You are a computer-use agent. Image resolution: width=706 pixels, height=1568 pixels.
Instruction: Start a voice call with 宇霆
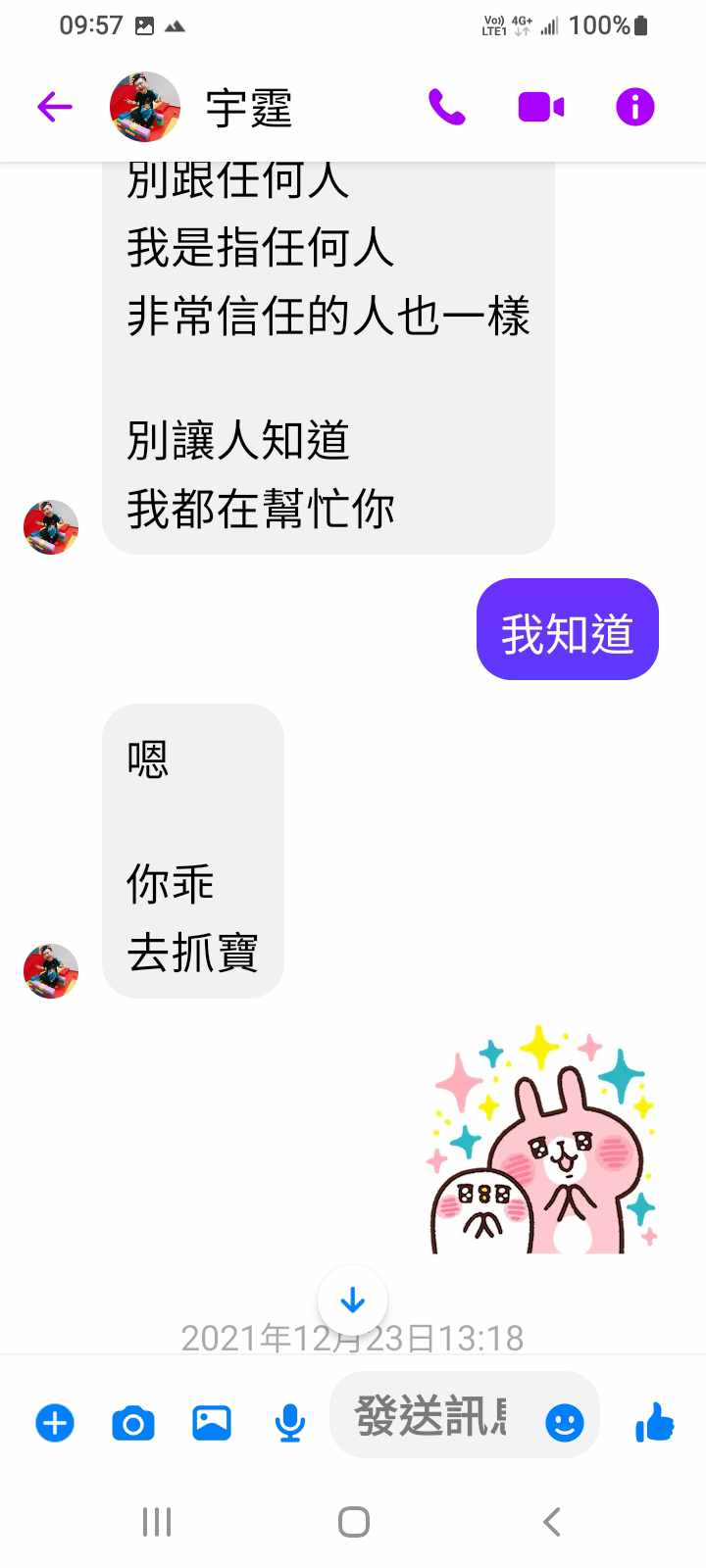click(x=447, y=107)
